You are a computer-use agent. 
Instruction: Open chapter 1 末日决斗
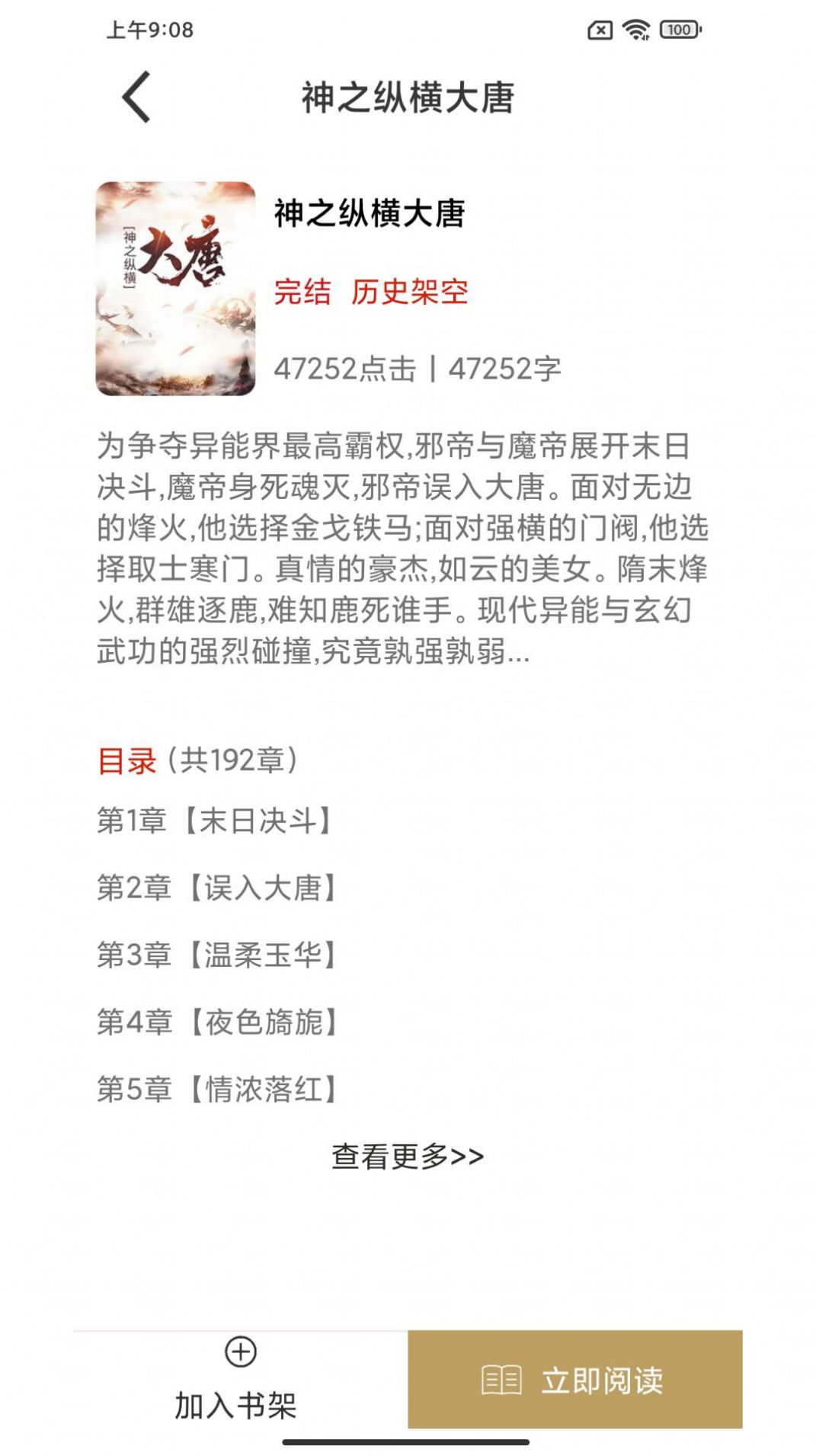pos(216,821)
